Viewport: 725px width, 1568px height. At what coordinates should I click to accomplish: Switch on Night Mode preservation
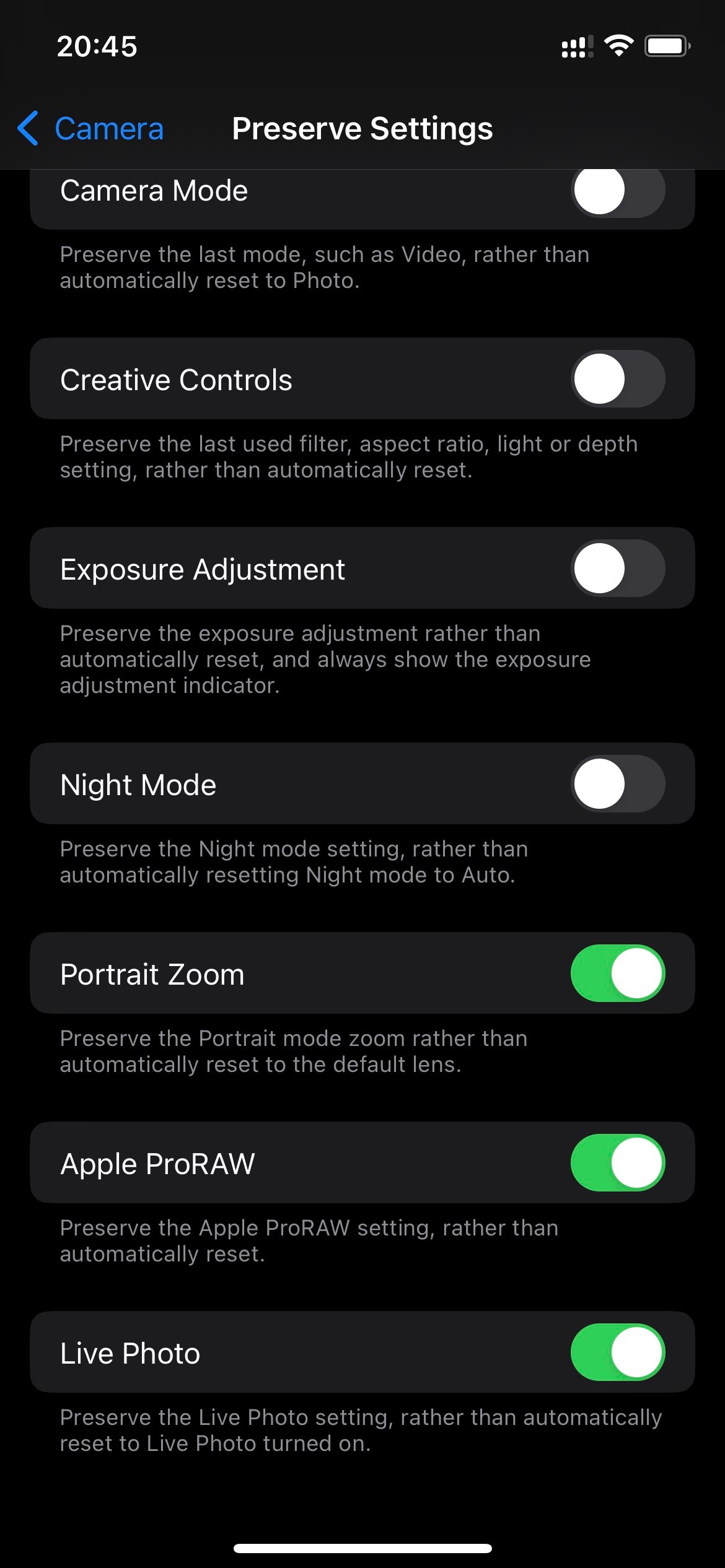(x=618, y=784)
